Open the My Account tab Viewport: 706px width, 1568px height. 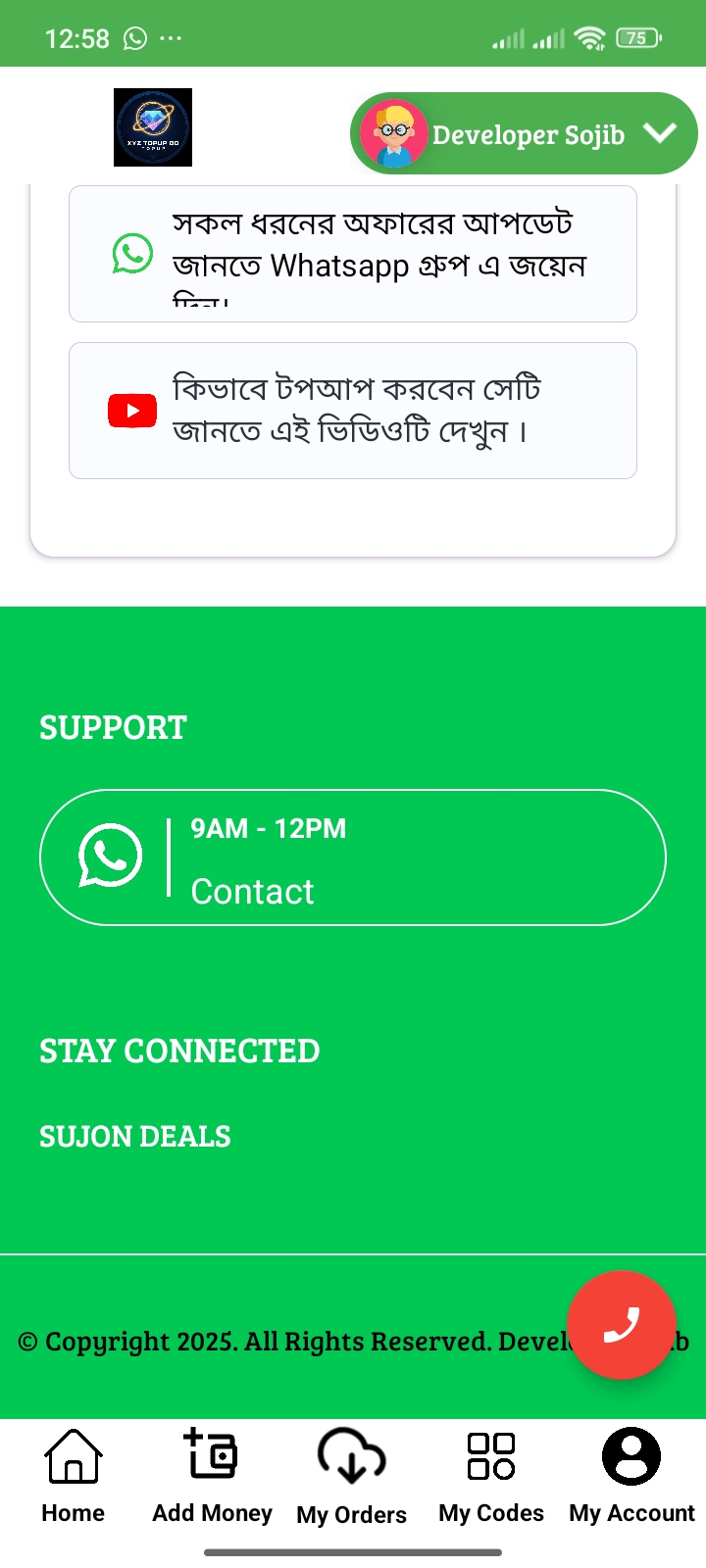pos(631,1477)
